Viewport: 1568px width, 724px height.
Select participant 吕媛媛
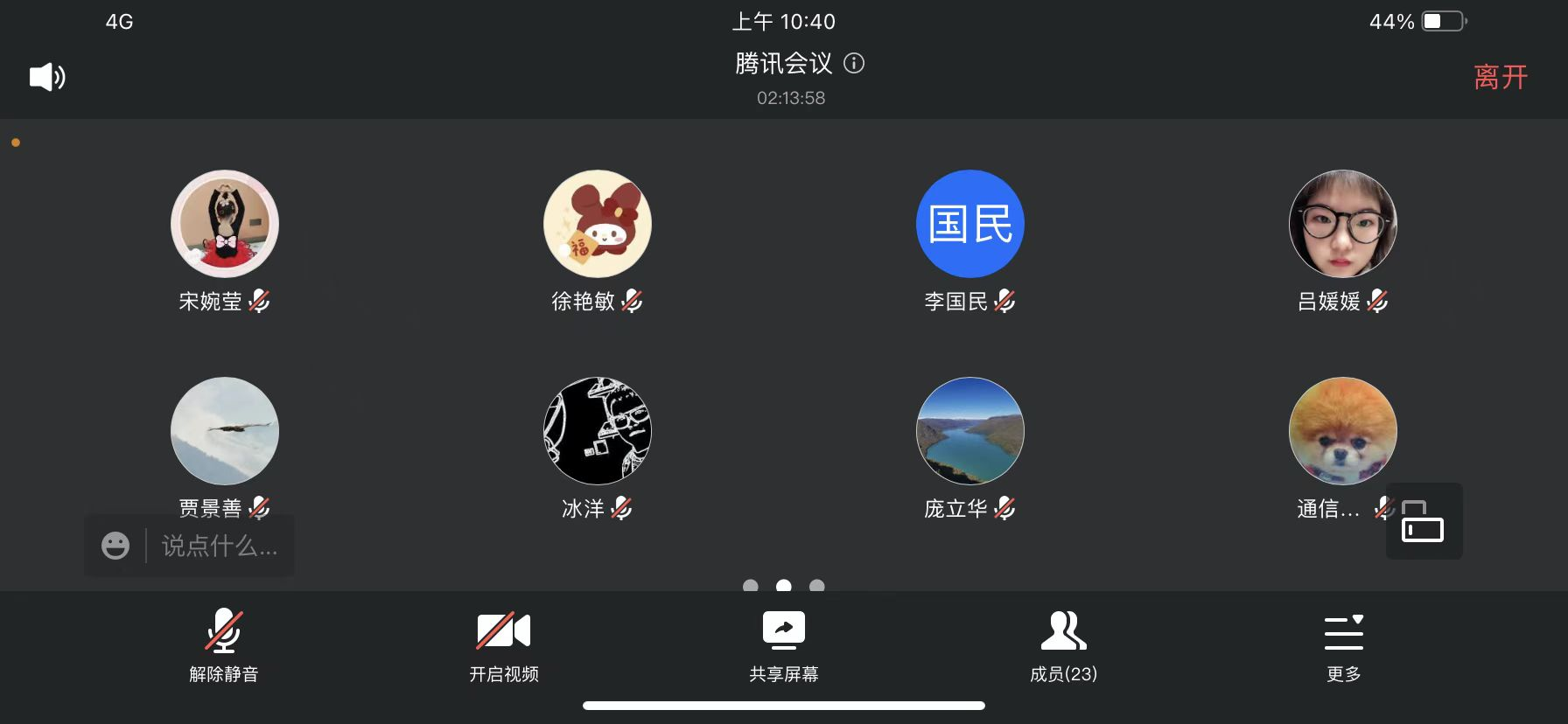click(x=1343, y=224)
